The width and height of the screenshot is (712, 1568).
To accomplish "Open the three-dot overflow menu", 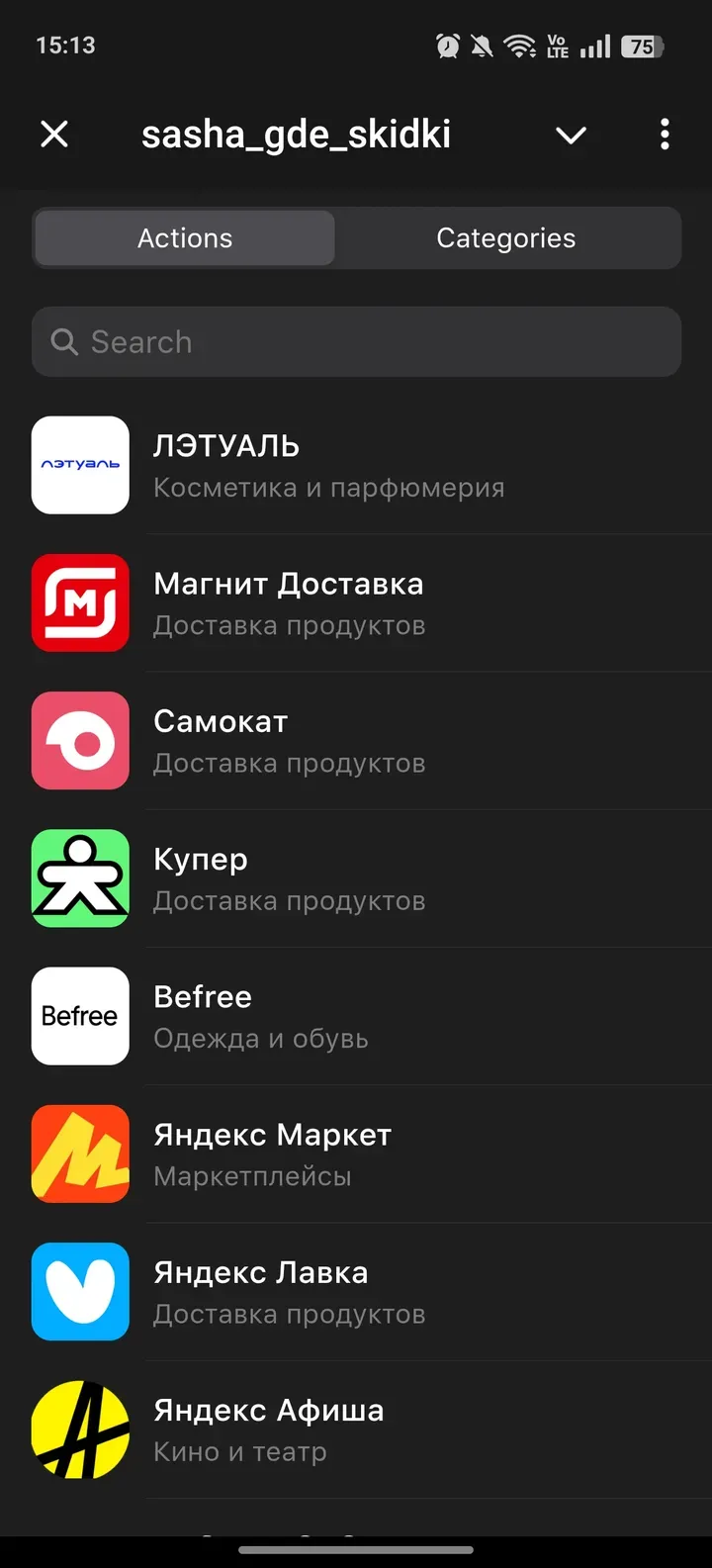I will pos(664,135).
